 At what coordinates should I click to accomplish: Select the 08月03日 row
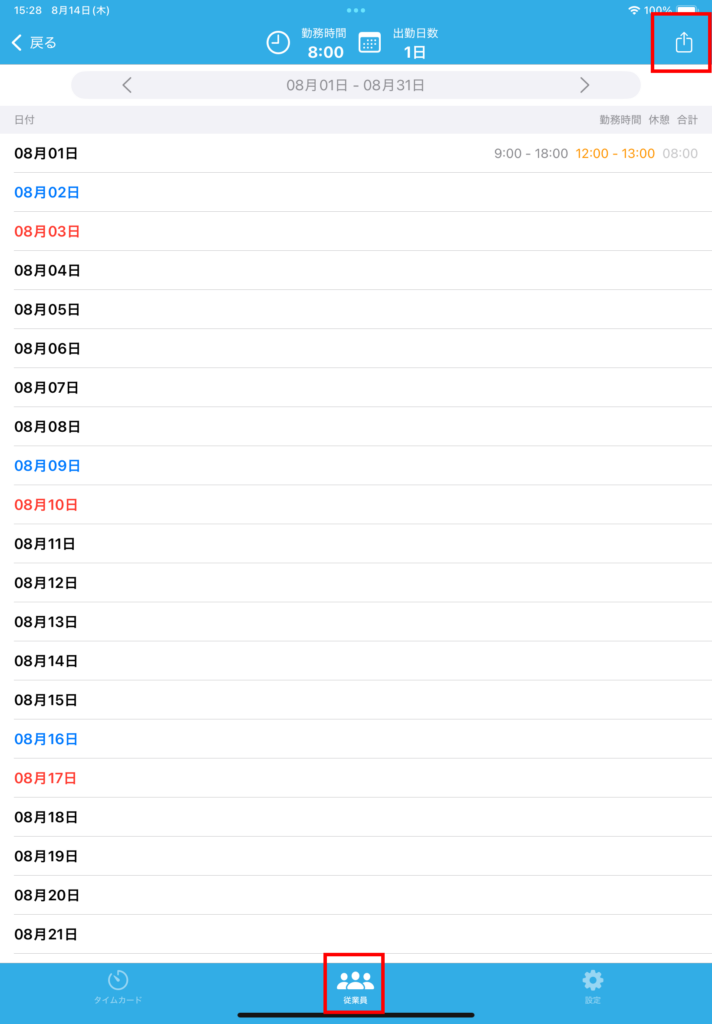(x=355, y=231)
